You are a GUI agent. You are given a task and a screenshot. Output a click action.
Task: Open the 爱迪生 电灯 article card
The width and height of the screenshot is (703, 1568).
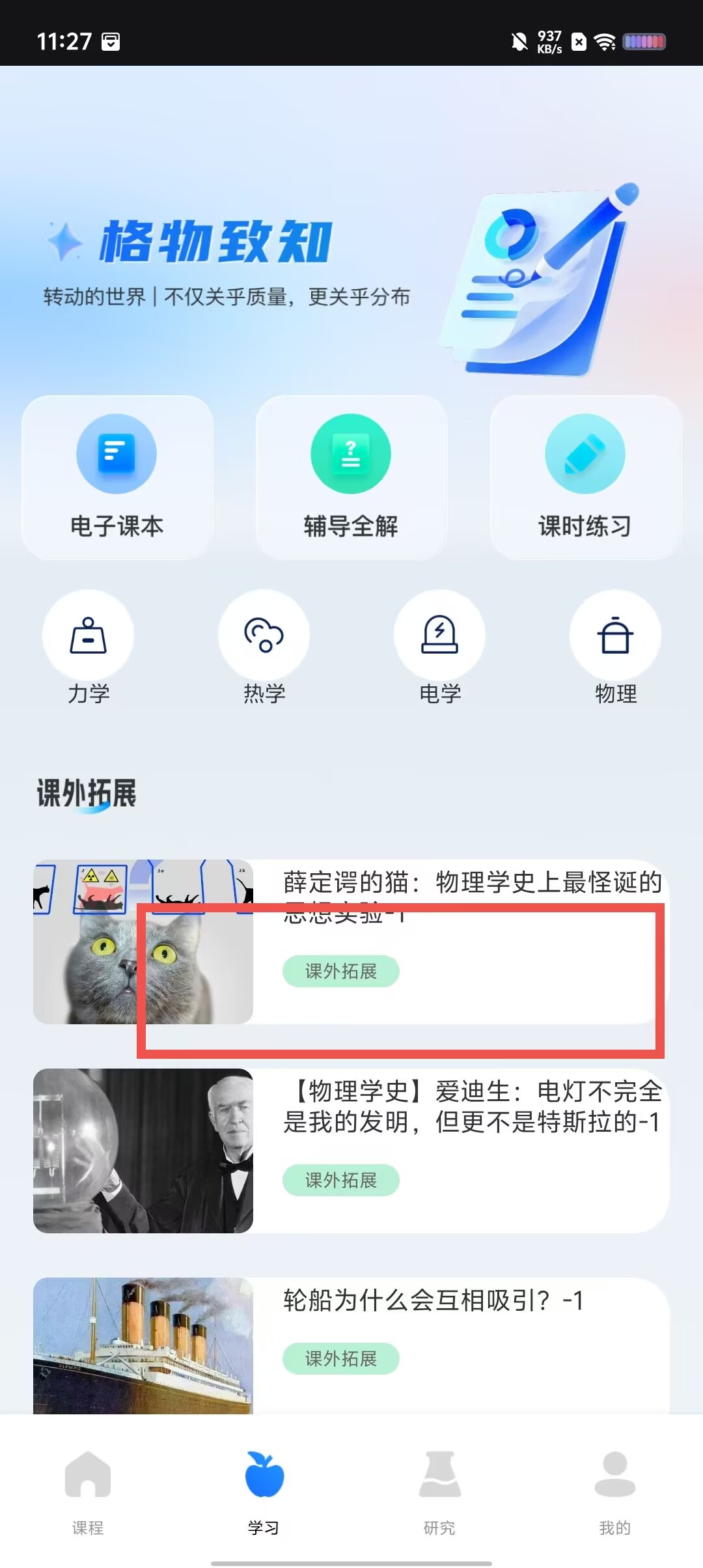[351, 1151]
